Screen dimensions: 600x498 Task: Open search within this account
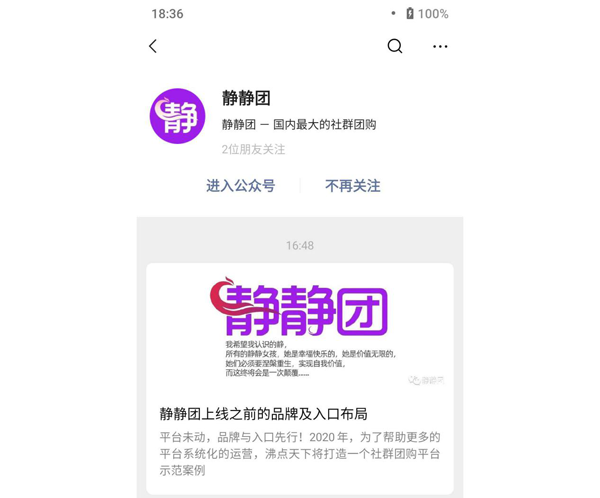pyautogui.click(x=395, y=46)
